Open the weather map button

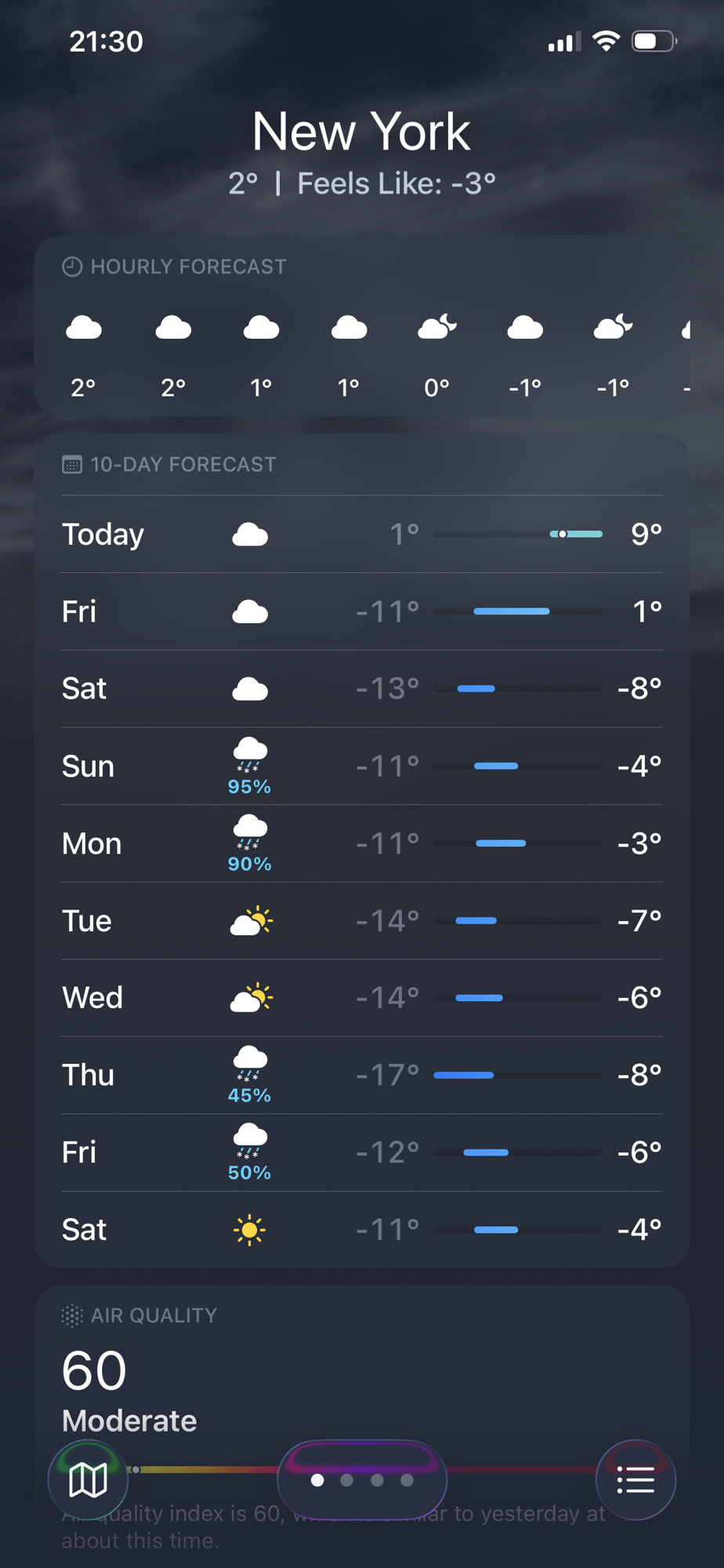88,1480
